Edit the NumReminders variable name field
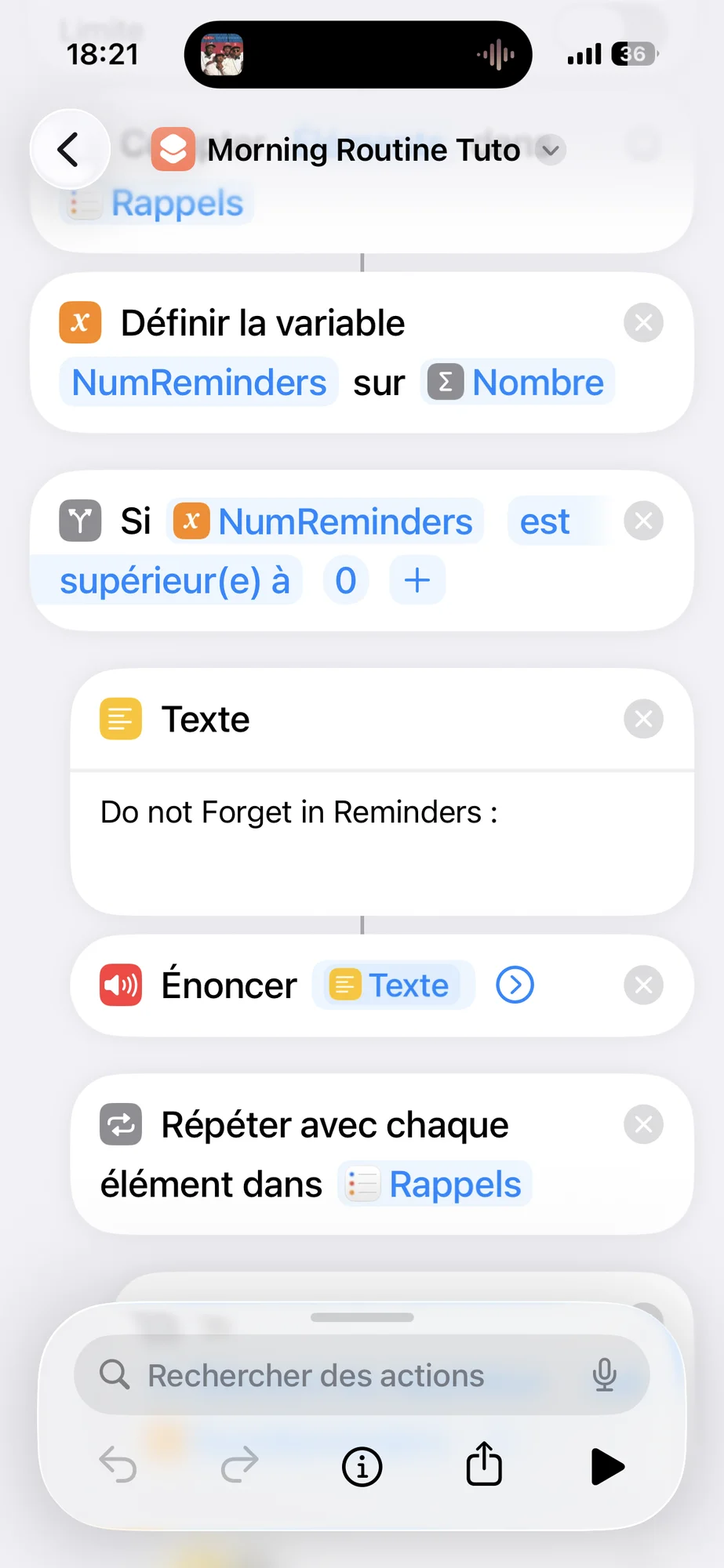 (x=199, y=383)
